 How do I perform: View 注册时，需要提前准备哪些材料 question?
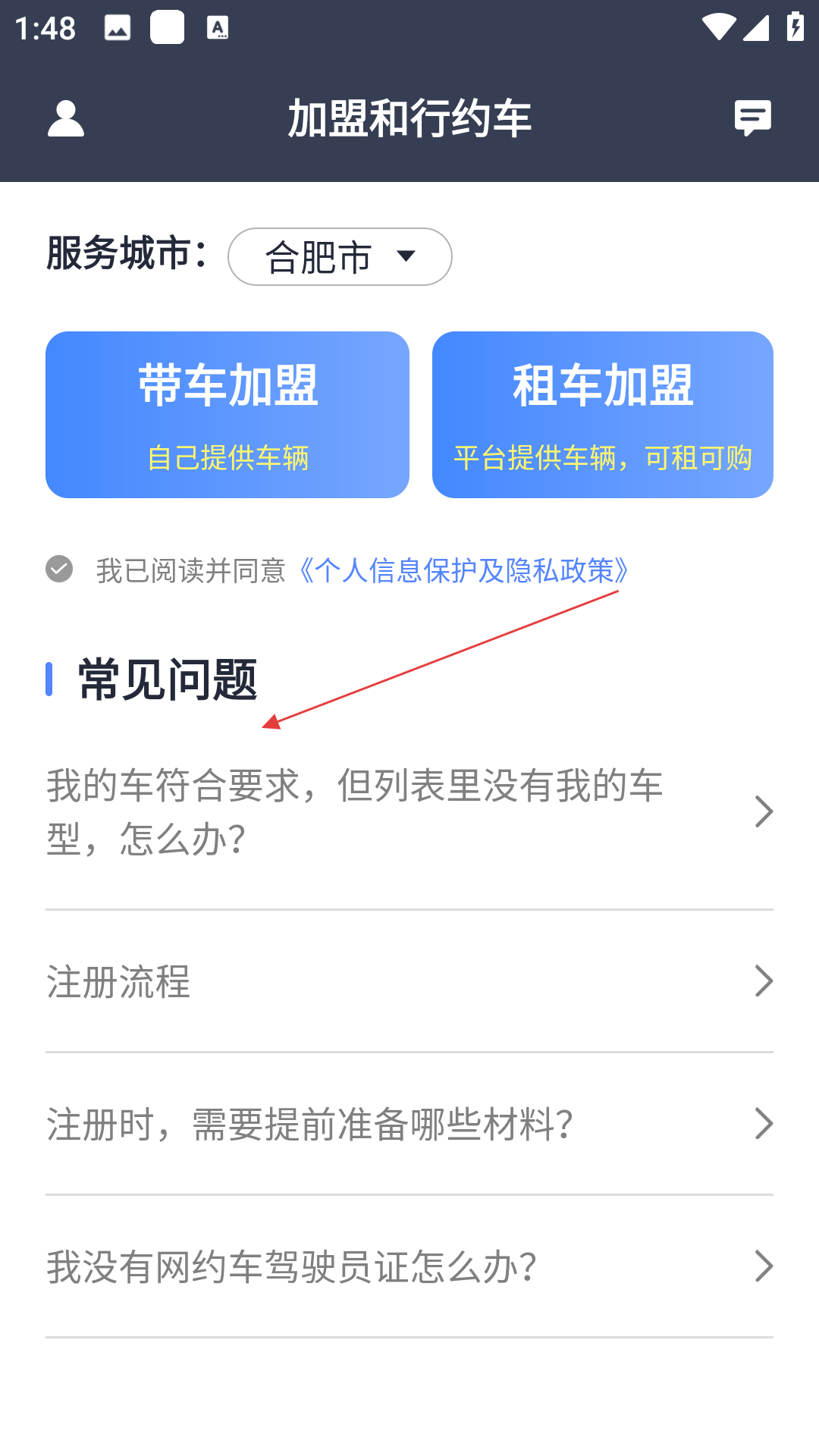[x=409, y=1124]
